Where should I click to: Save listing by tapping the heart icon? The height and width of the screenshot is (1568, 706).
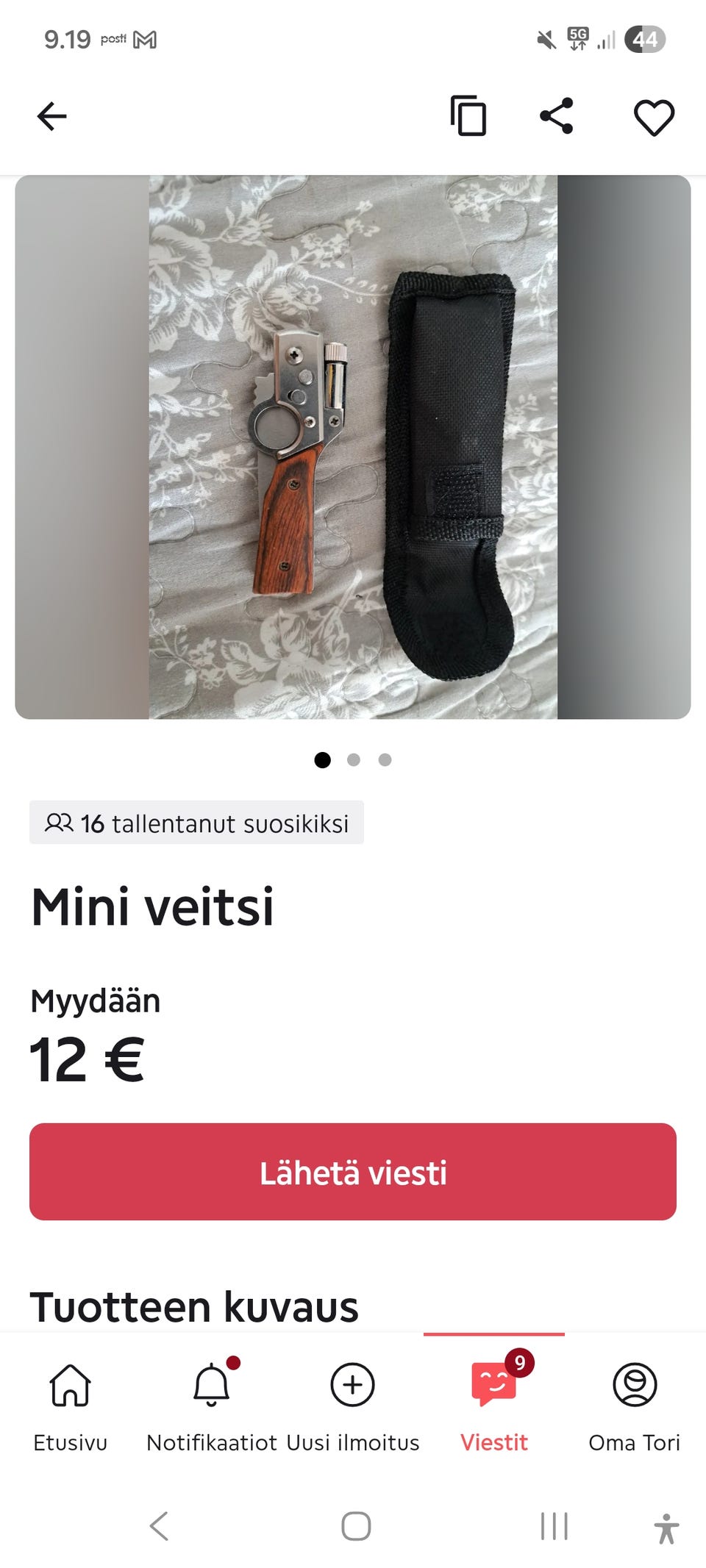click(654, 117)
